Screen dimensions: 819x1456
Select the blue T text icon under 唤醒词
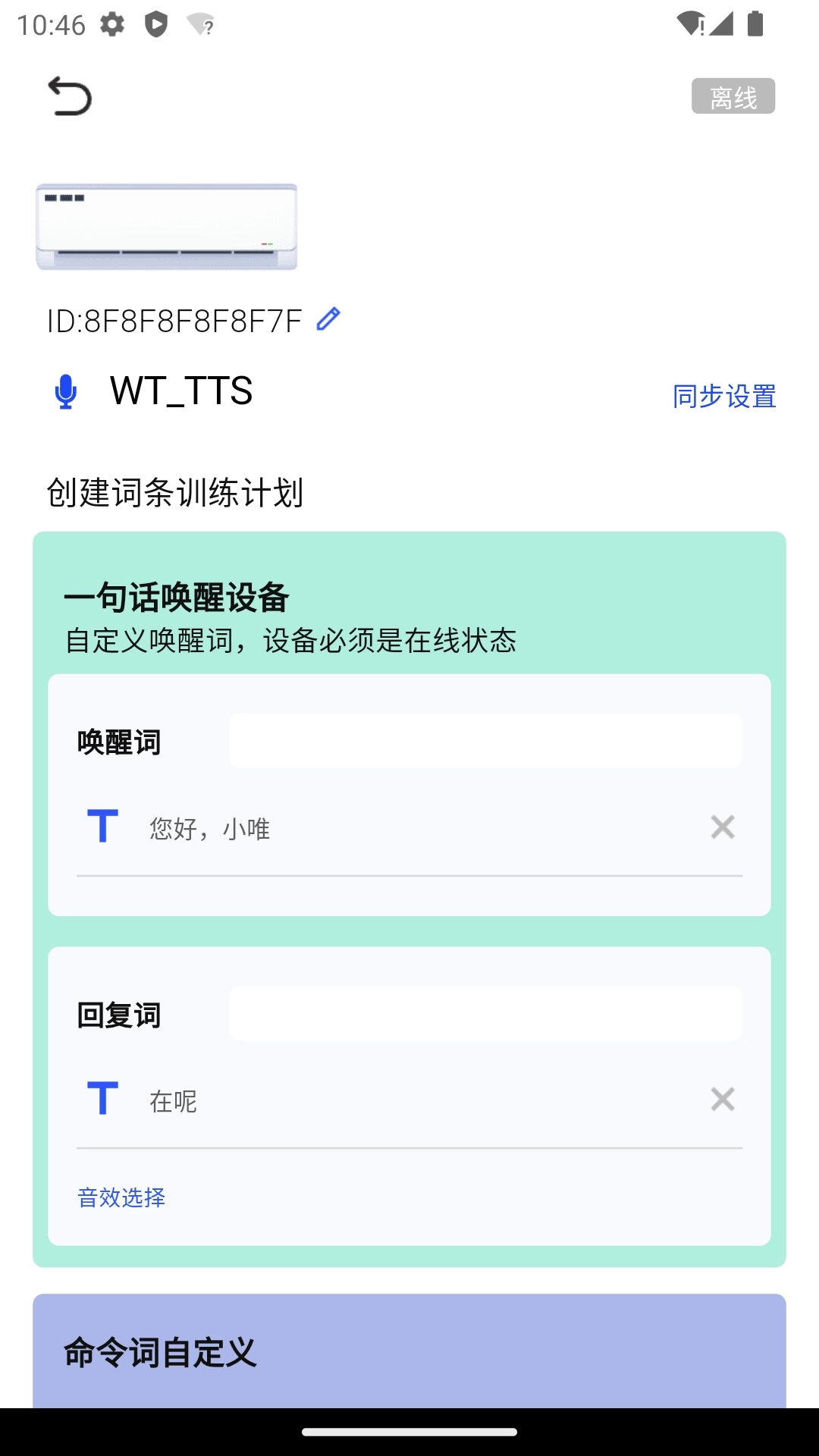click(x=102, y=826)
